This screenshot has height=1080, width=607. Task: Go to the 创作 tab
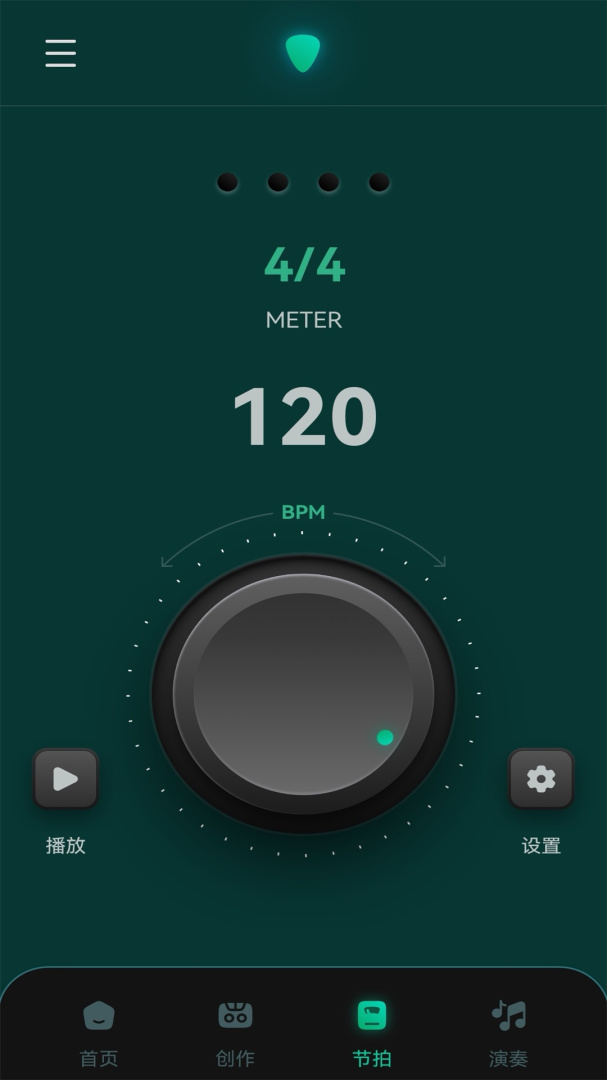[x=236, y=1031]
